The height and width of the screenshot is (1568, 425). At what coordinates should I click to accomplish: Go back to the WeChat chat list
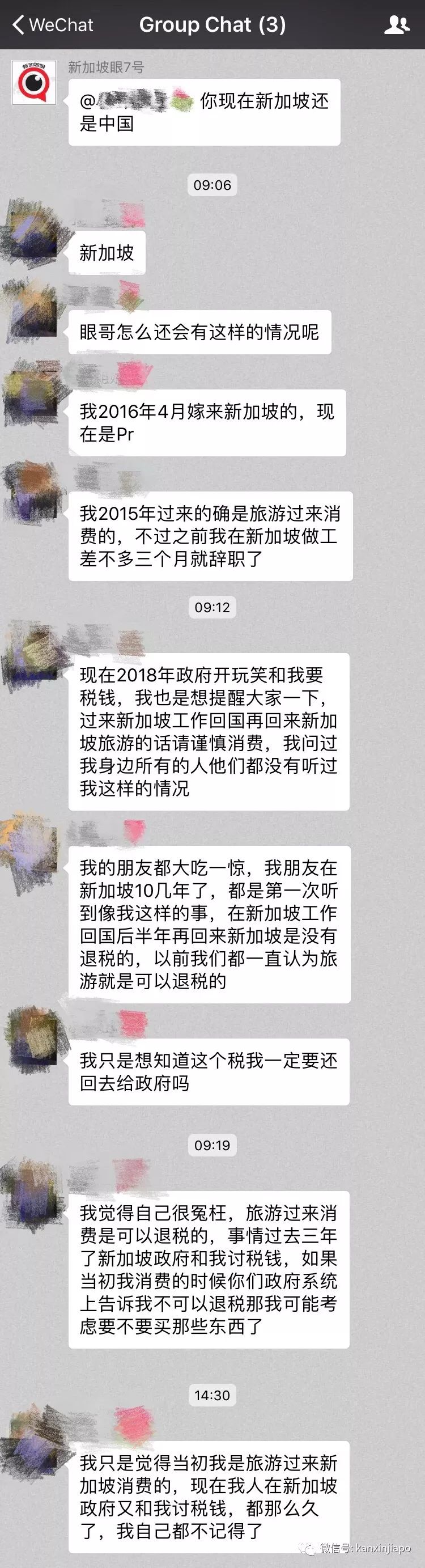pyautogui.click(x=52, y=25)
